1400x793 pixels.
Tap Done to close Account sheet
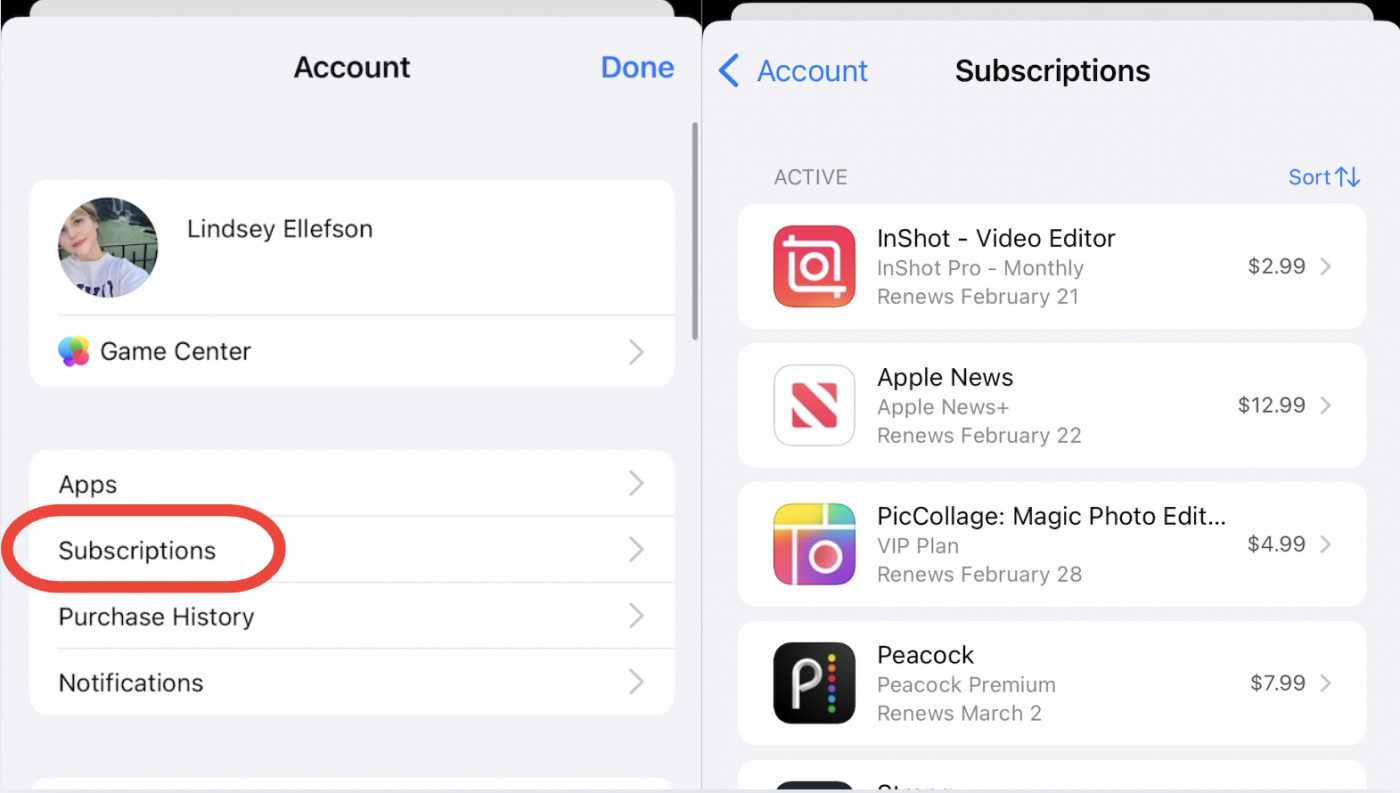click(x=637, y=67)
